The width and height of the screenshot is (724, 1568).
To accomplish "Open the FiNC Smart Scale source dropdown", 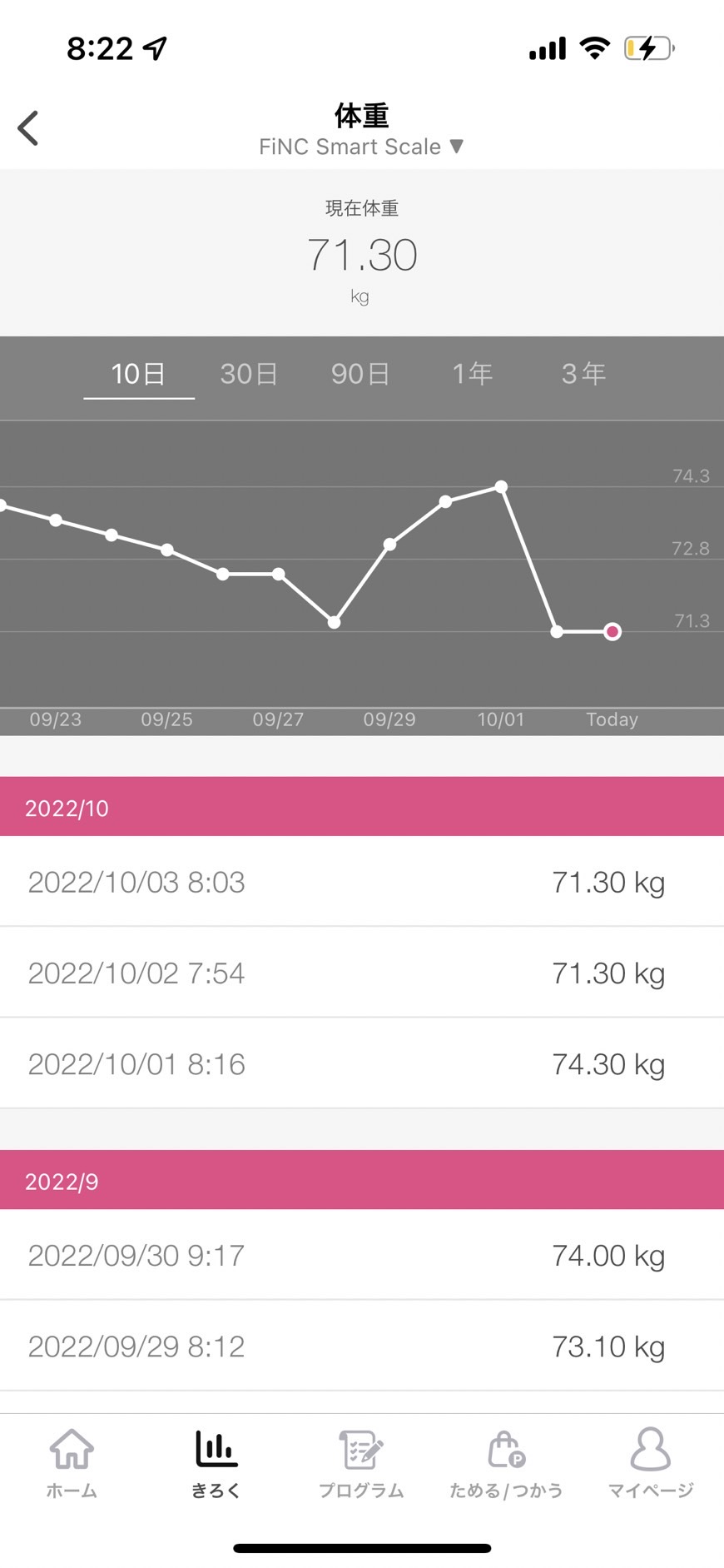I will point(361,147).
